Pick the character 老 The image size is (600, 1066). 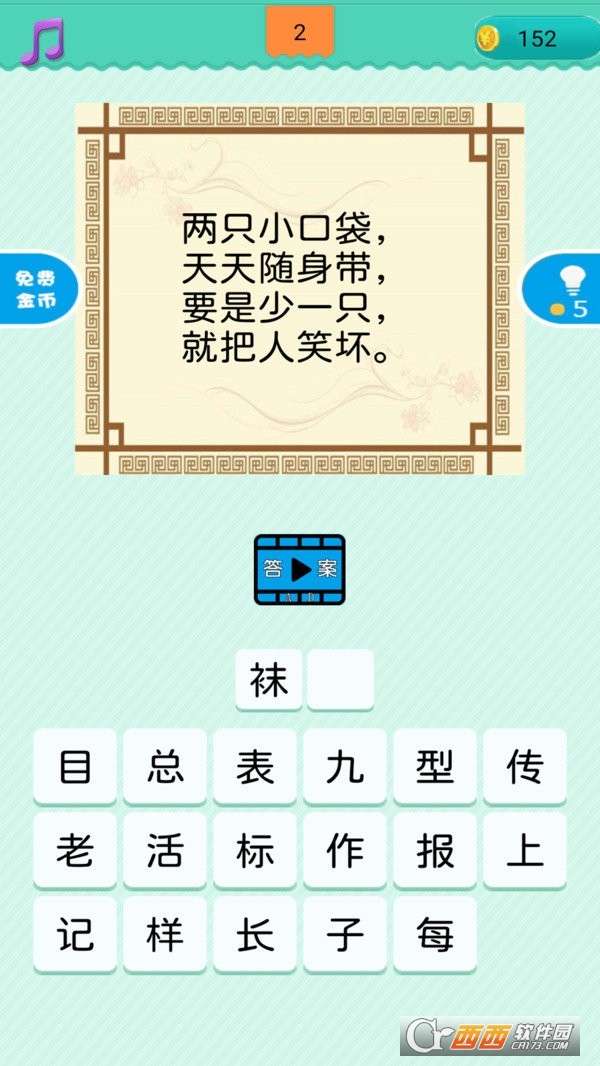tap(75, 850)
